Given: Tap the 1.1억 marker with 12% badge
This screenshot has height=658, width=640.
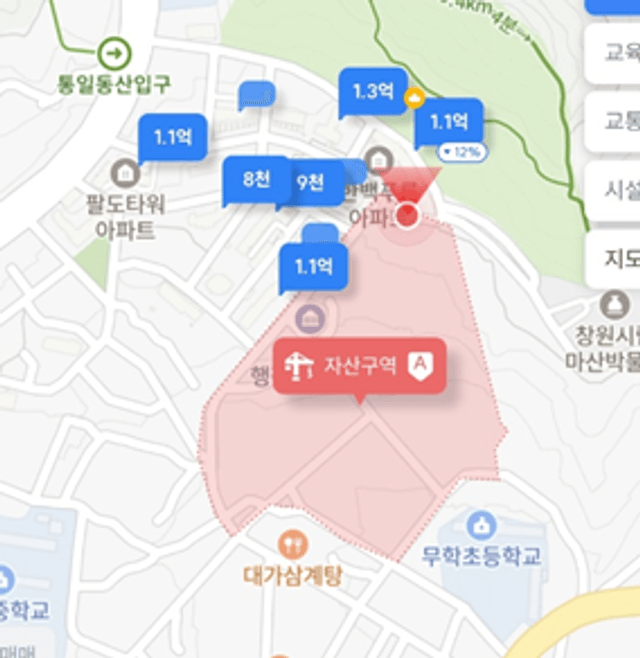Looking at the screenshot, I should [449, 123].
